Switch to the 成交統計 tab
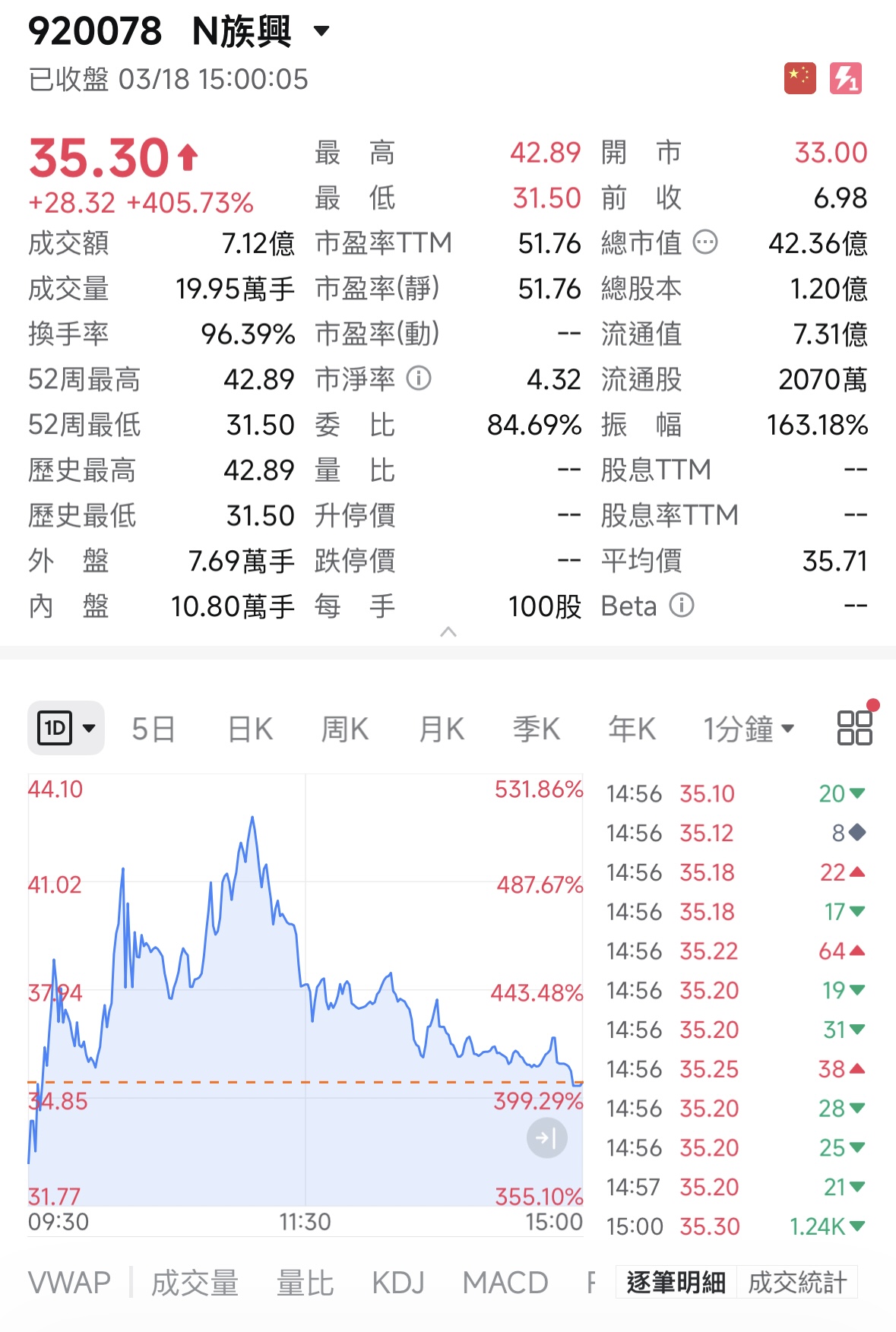The width and height of the screenshot is (896, 1332). tap(797, 1283)
